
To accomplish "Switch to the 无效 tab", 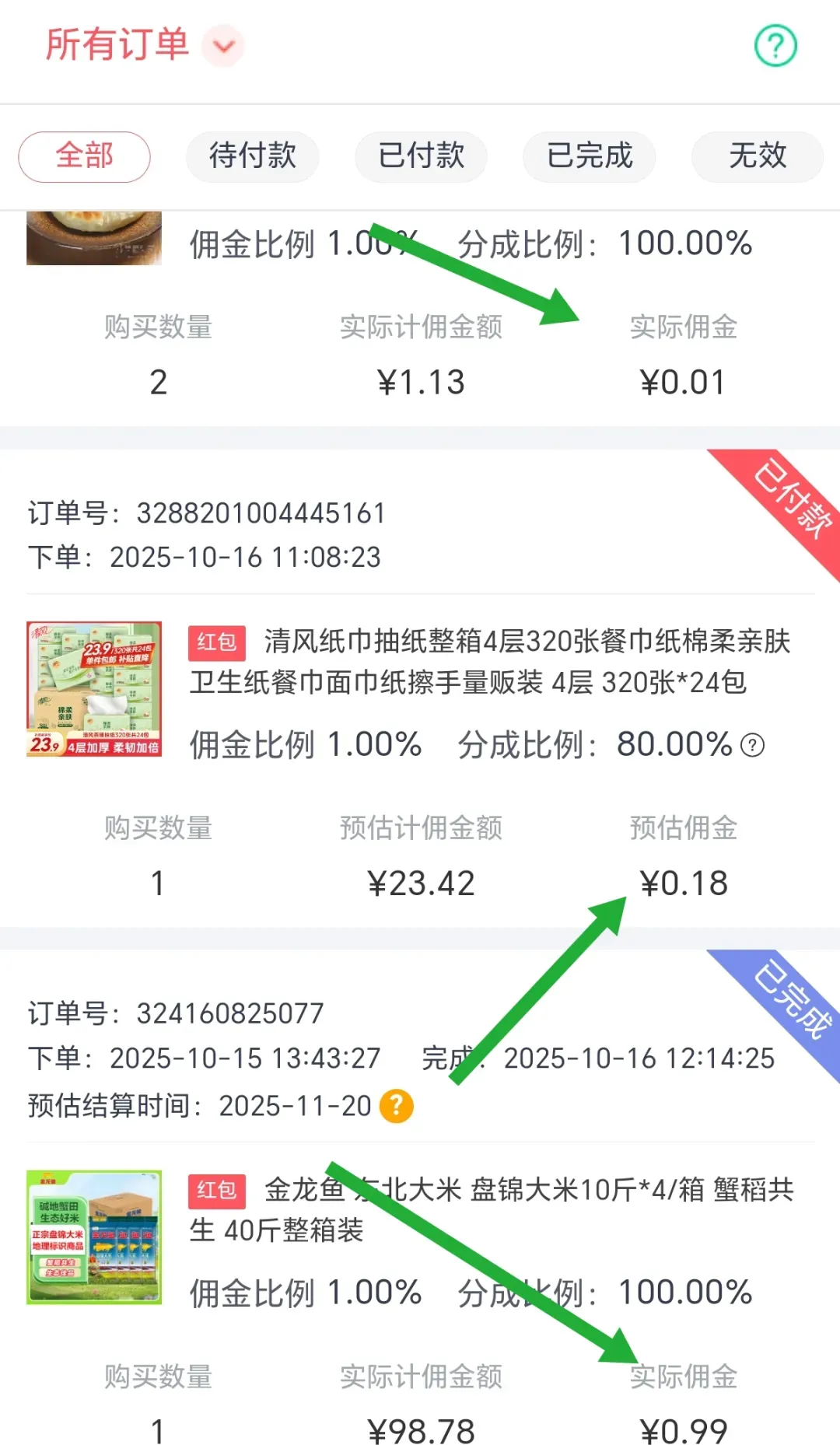I will click(757, 156).
